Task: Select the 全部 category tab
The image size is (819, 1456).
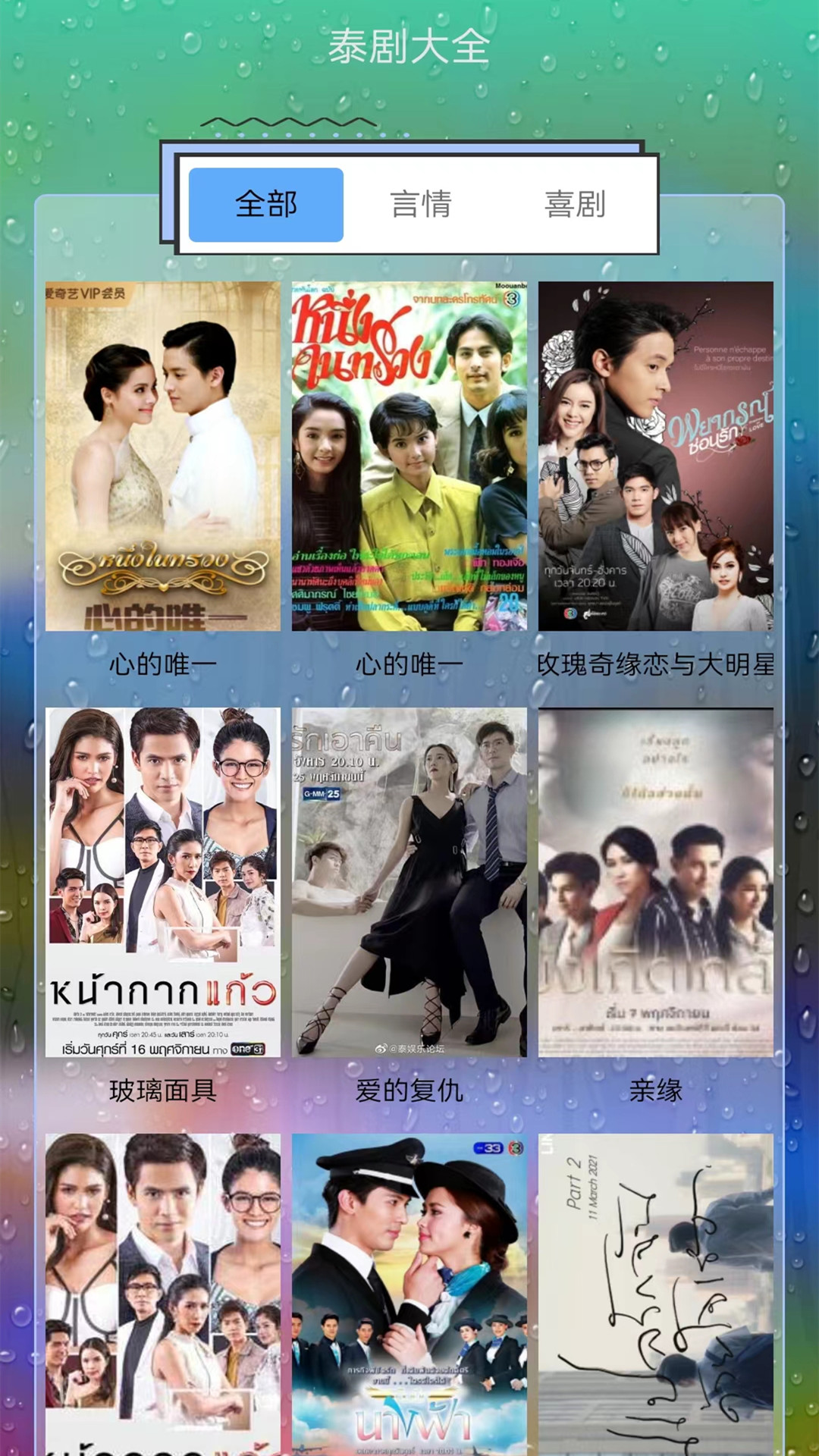Action: pos(265,205)
